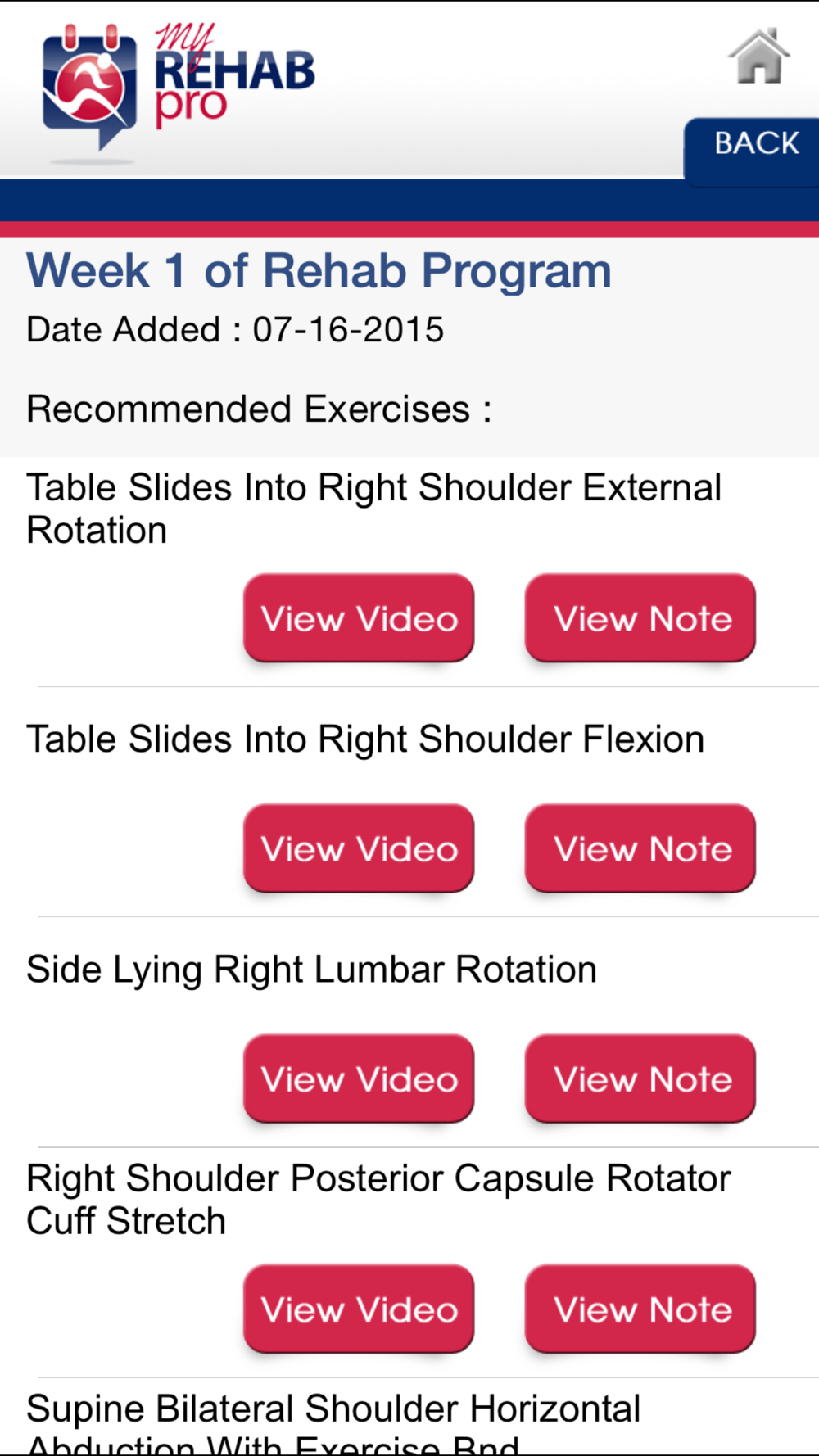Tap the BACK button
This screenshot has width=819, height=1456.
tap(755, 145)
